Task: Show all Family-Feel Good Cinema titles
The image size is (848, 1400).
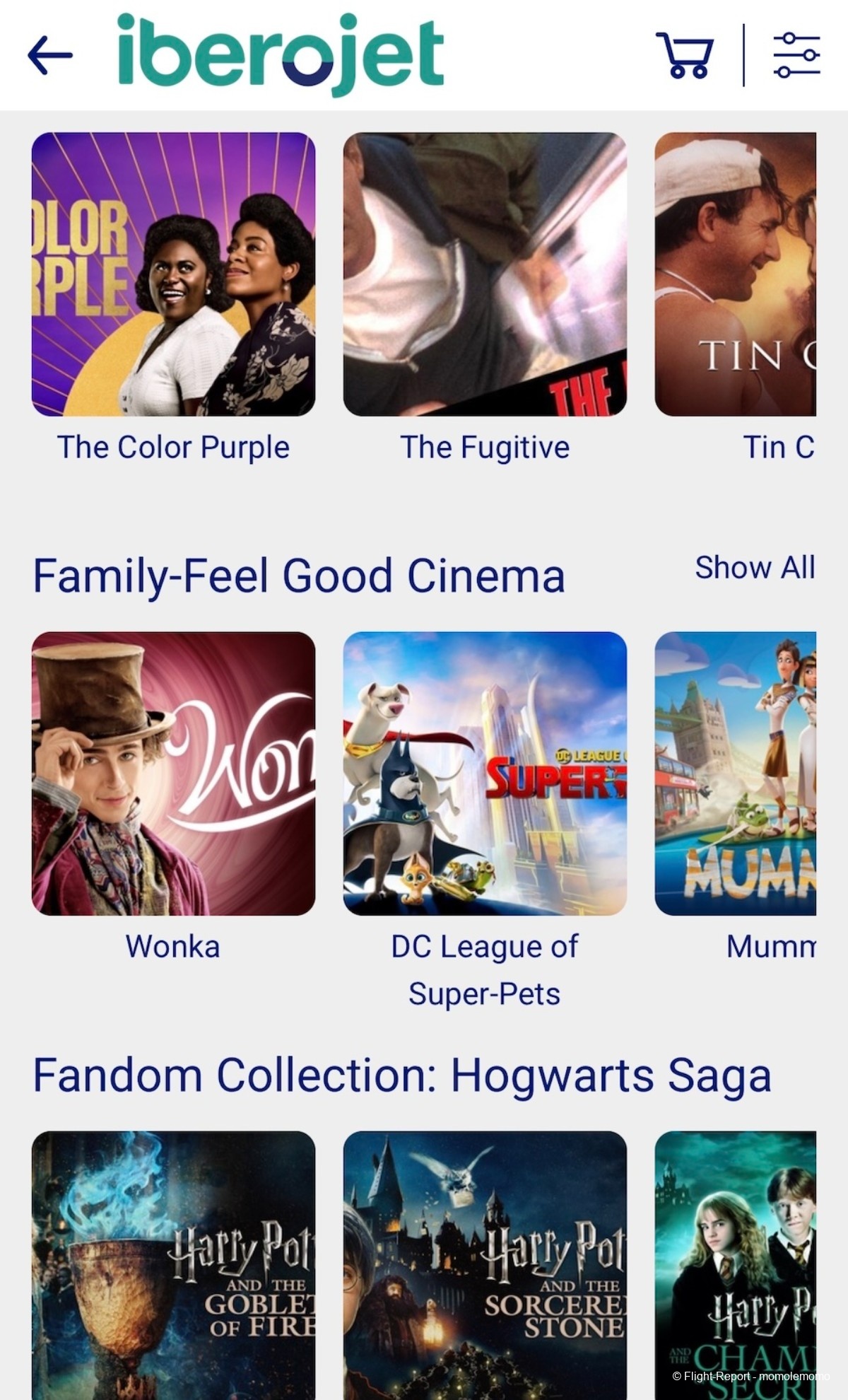Action: (754, 568)
